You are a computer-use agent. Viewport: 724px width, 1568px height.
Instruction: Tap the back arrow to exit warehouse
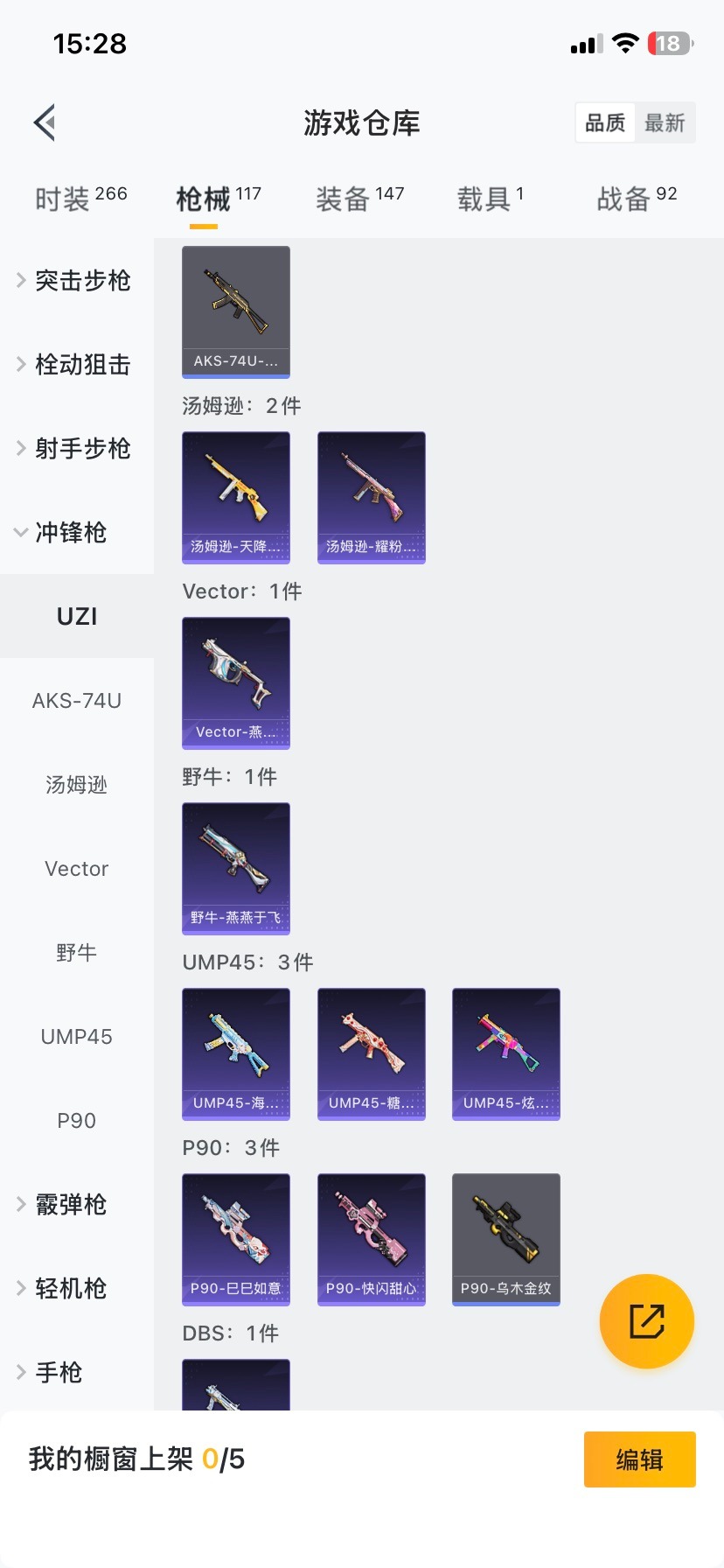(44, 122)
